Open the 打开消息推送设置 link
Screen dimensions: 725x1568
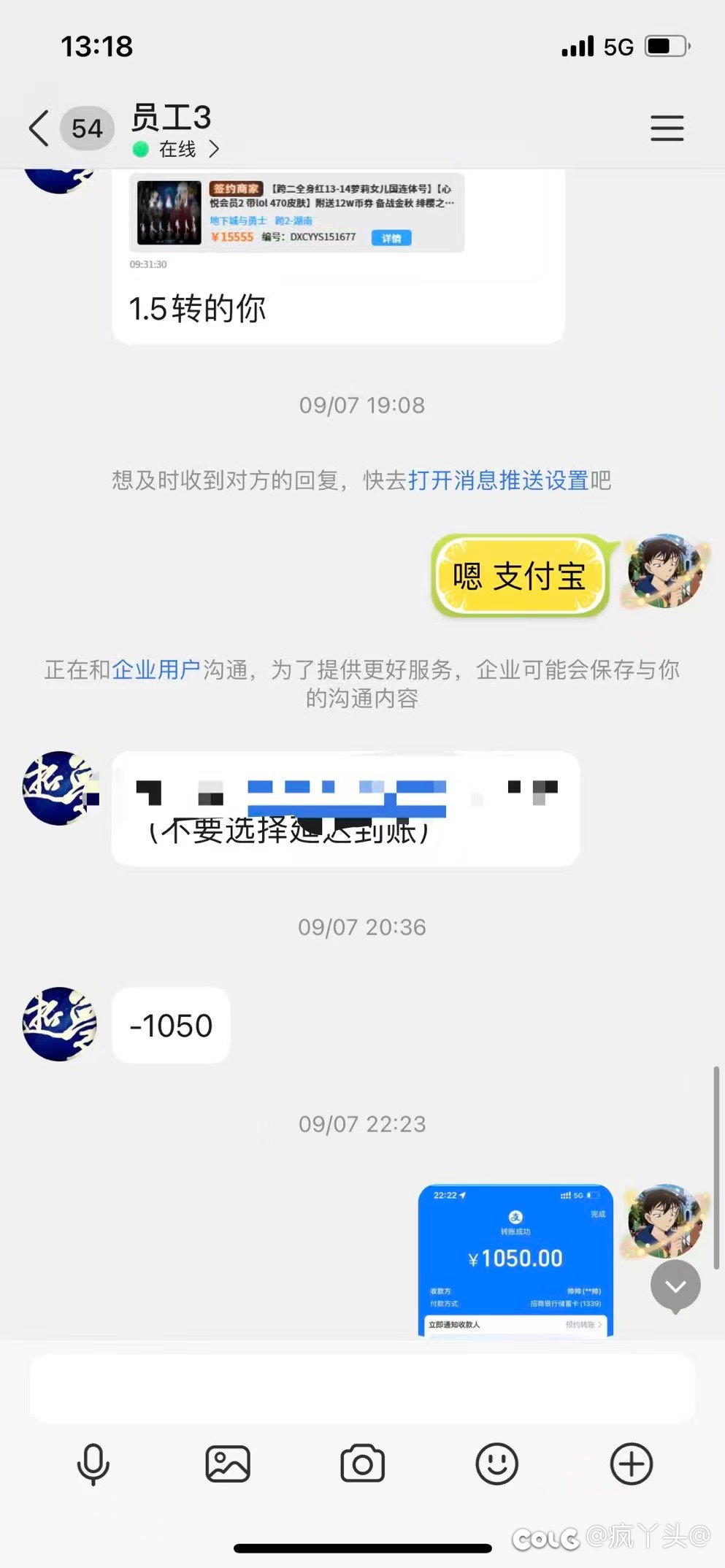pos(498,480)
